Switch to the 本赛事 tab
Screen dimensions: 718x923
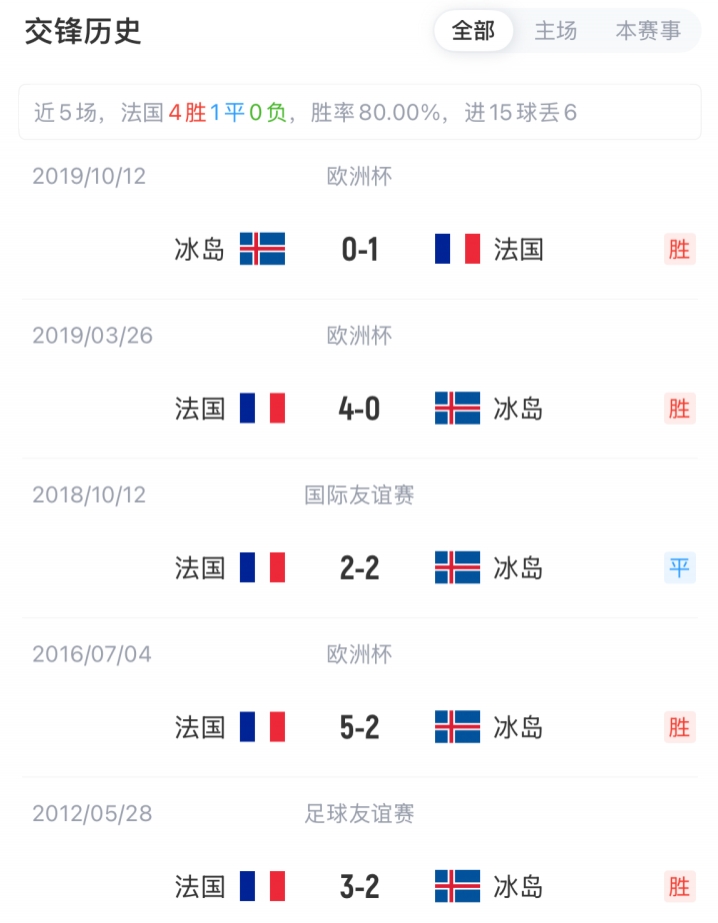point(647,31)
